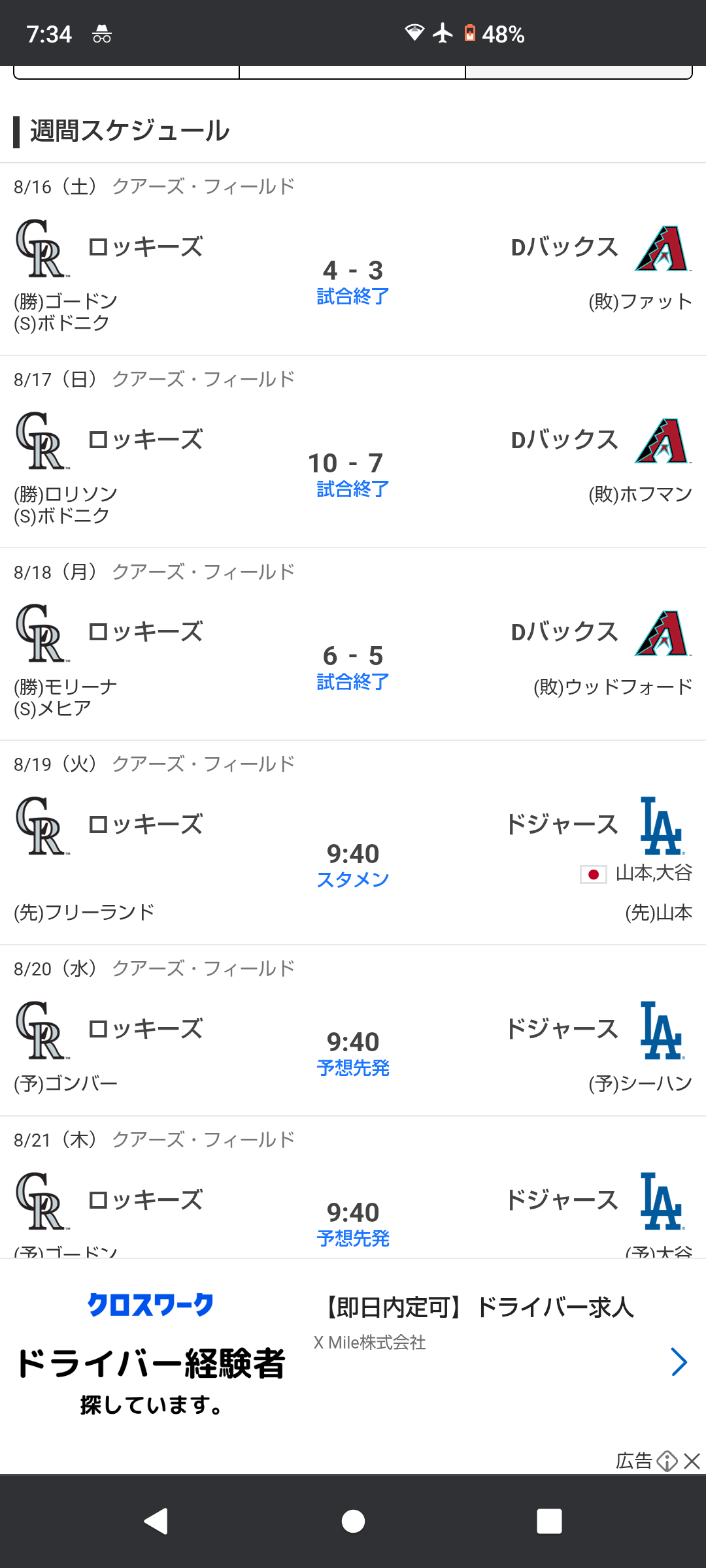Open 予想先発 for the 8/20 game
The width and height of the screenshot is (706, 1568).
coord(353,1068)
